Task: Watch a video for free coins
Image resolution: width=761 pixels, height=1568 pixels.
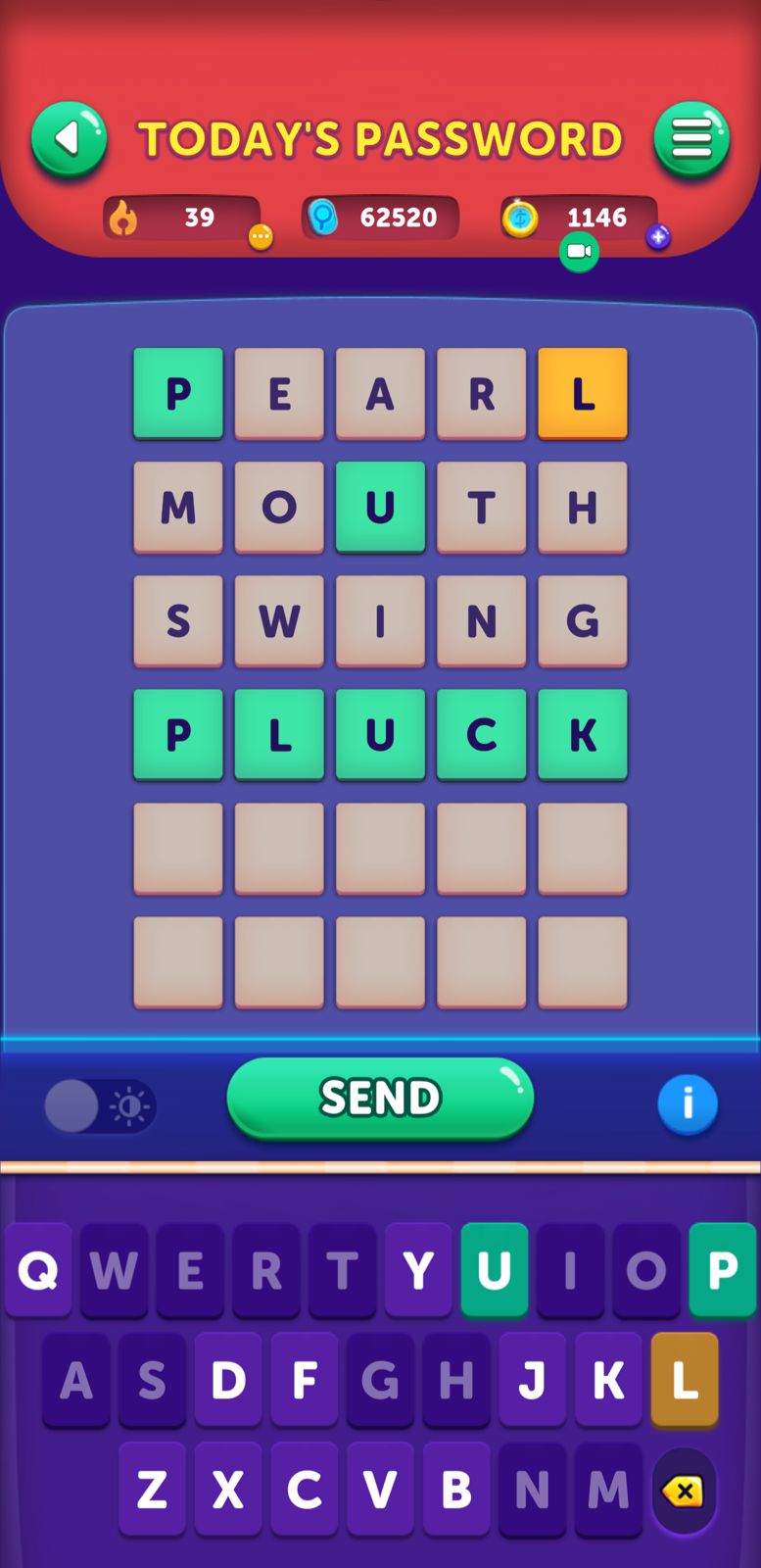Action: point(579,252)
